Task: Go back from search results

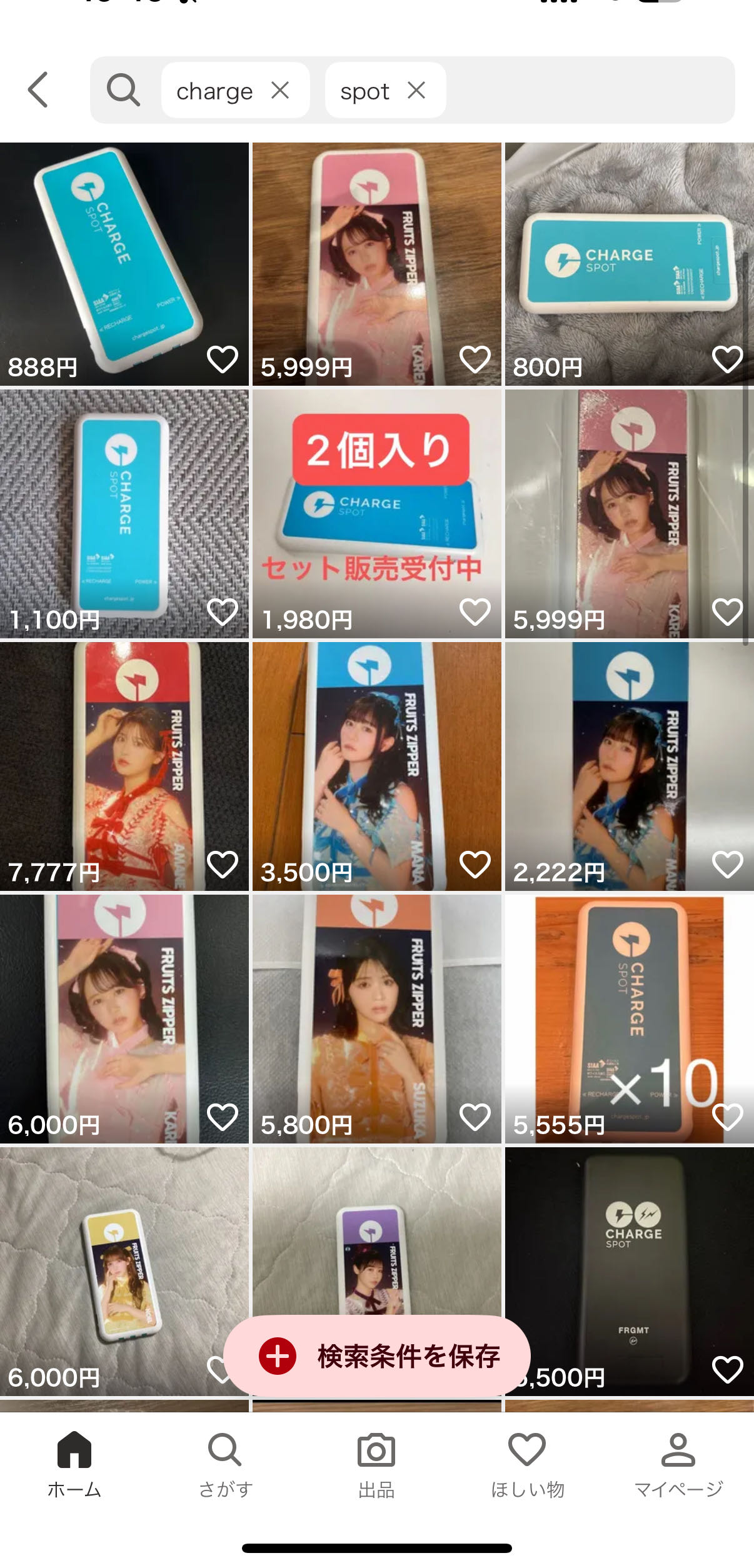Action: [38, 90]
